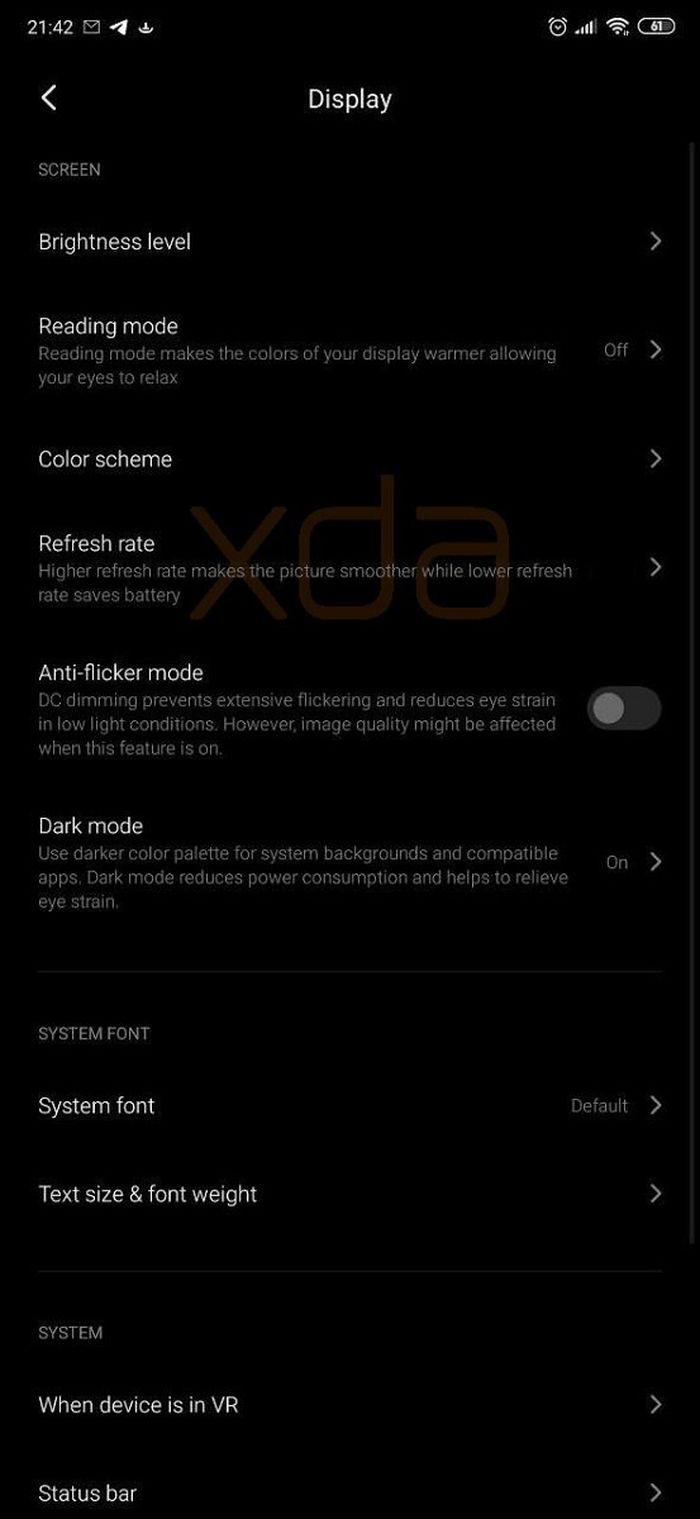Open Dark mode settings
The image size is (700, 1519).
pyautogui.click(x=348, y=862)
